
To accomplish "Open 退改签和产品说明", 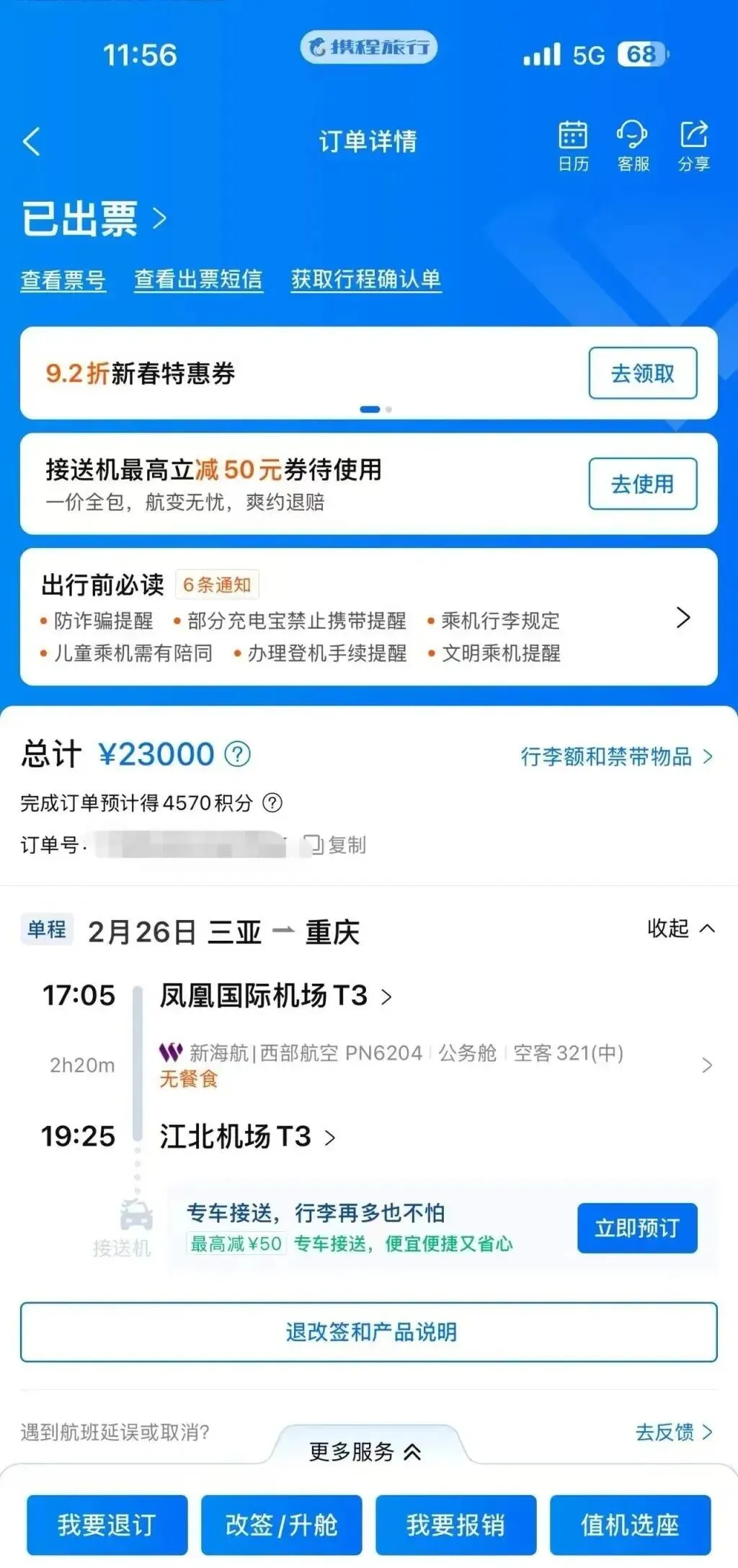I will (369, 1332).
